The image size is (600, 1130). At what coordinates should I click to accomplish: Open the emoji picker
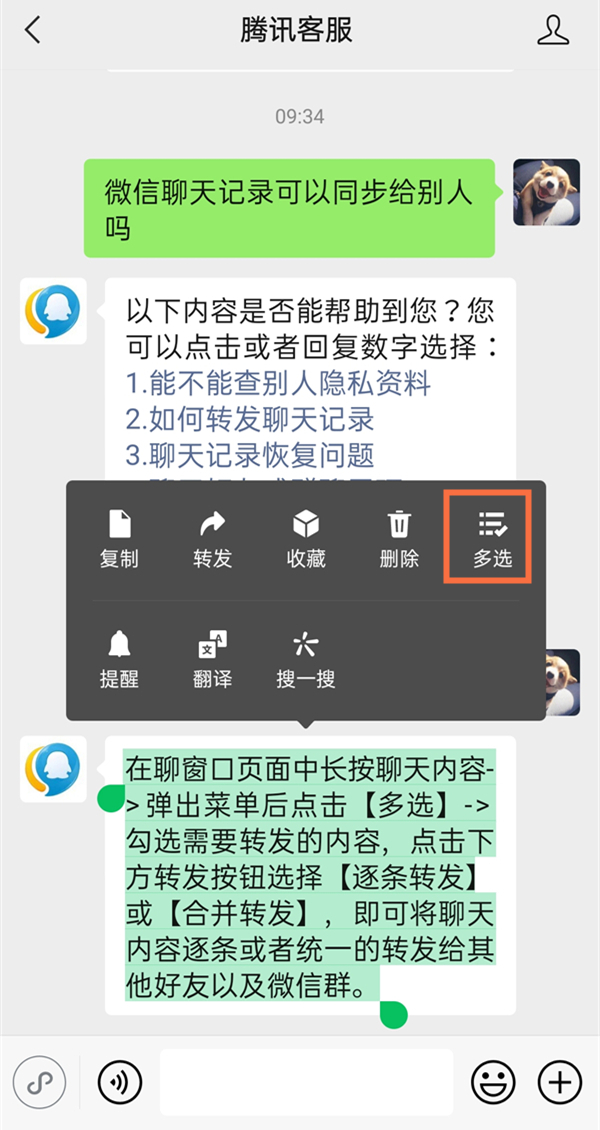pos(493,1081)
